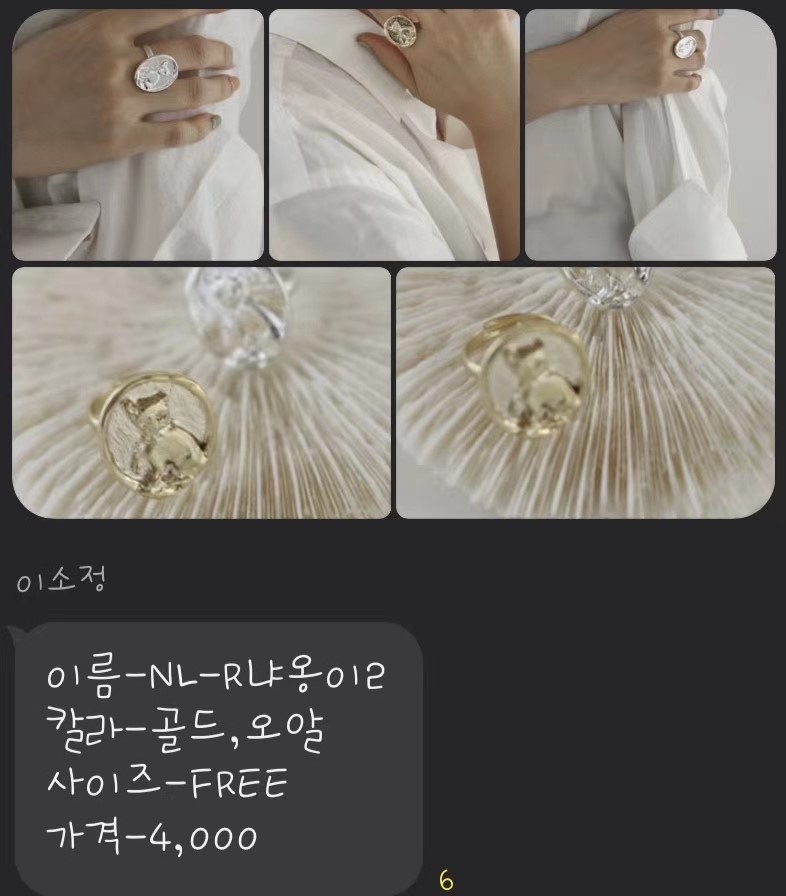
Task: Open the top-right photo with the white sleeve
Action: (648, 130)
